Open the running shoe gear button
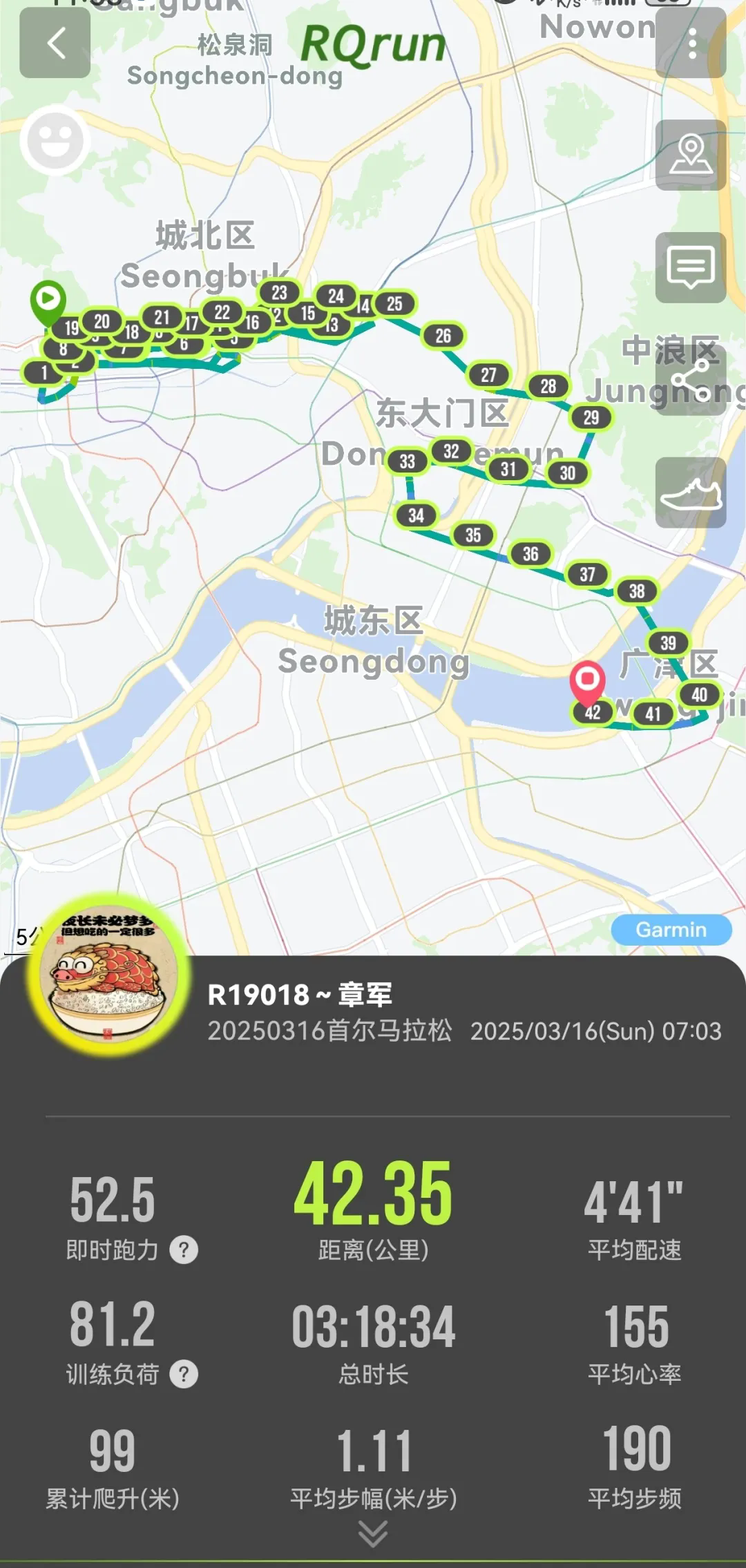 (x=691, y=493)
